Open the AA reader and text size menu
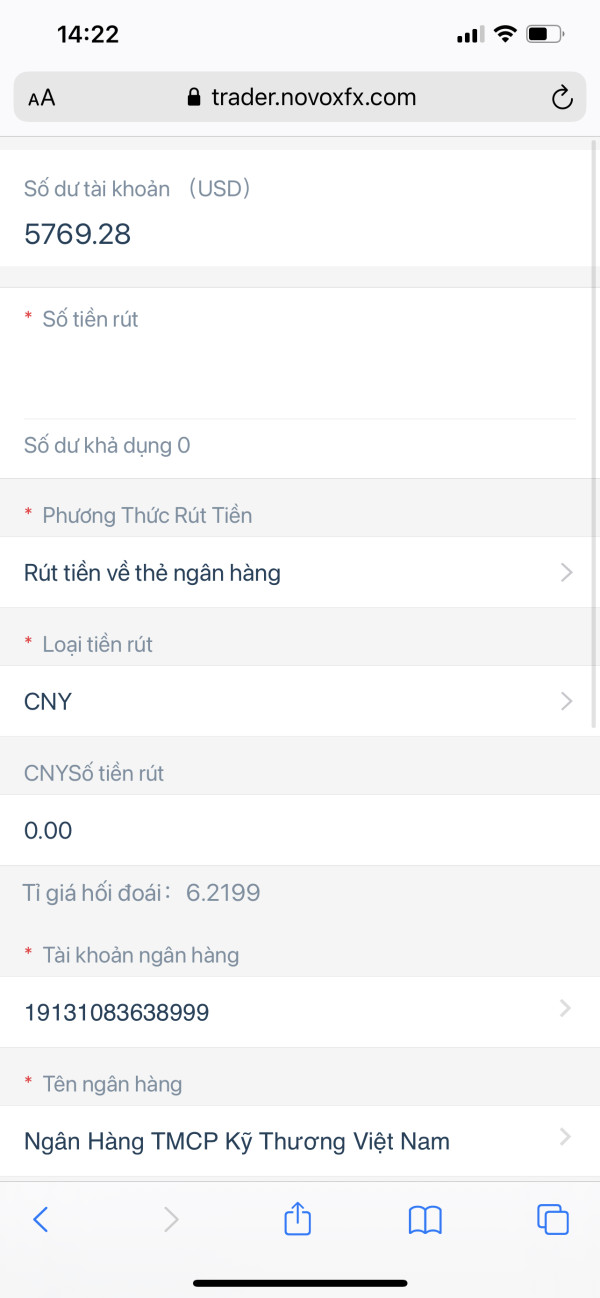600x1298 pixels. point(42,98)
